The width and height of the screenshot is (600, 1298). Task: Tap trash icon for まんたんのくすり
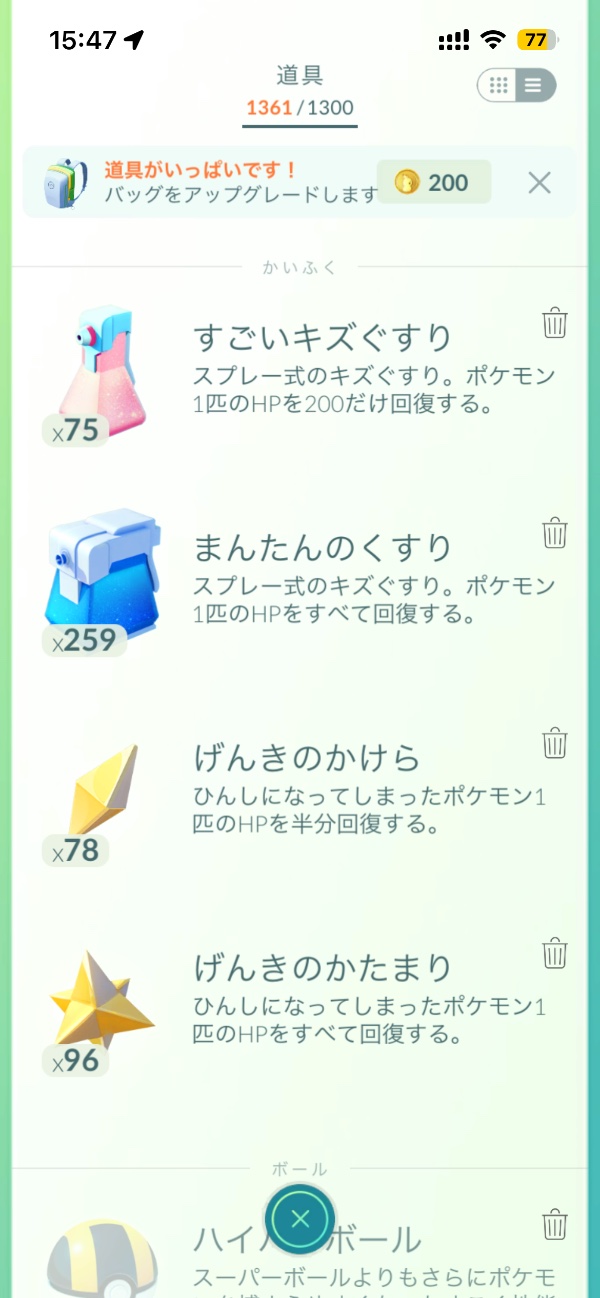pyautogui.click(x=555, y=532)
